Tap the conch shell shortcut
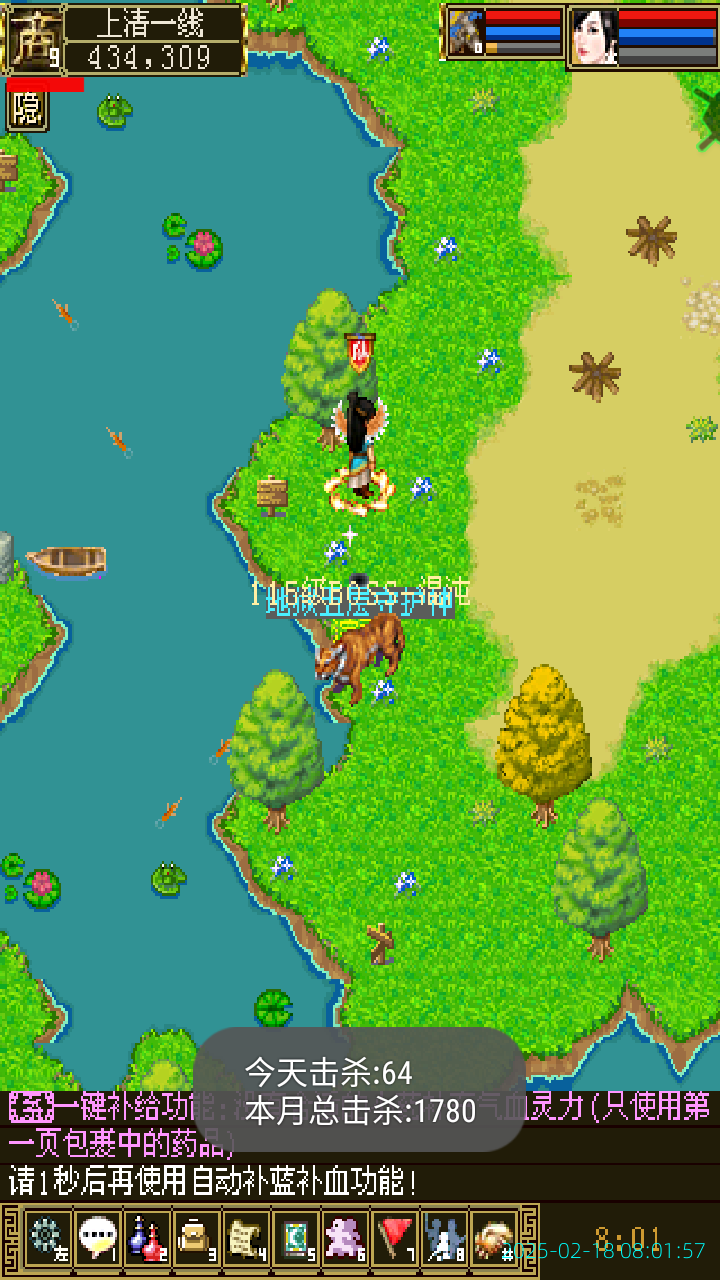Image resolution: width=720 pixels, height=1280 pixels. pyautogui.click(x=494, y=1238)
